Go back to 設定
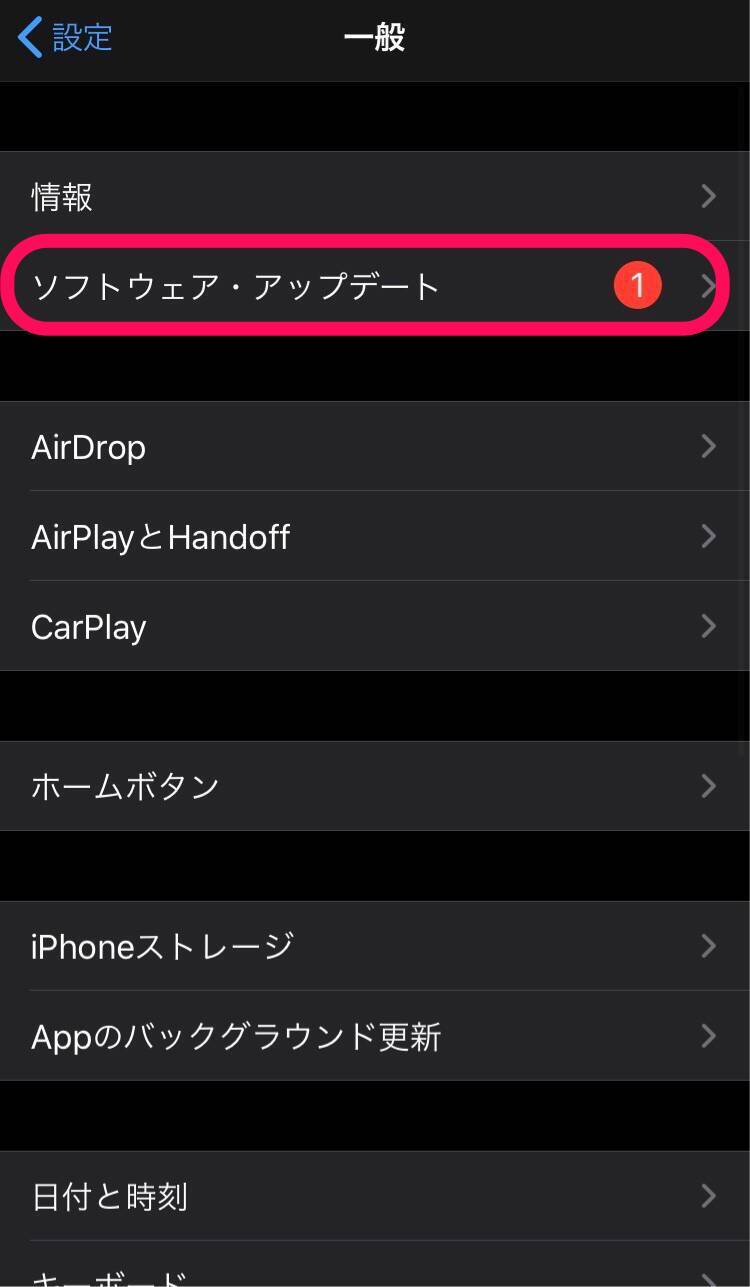Image resolution: width=750 pixels, height=1287 pixels. [x=66, y=38]
